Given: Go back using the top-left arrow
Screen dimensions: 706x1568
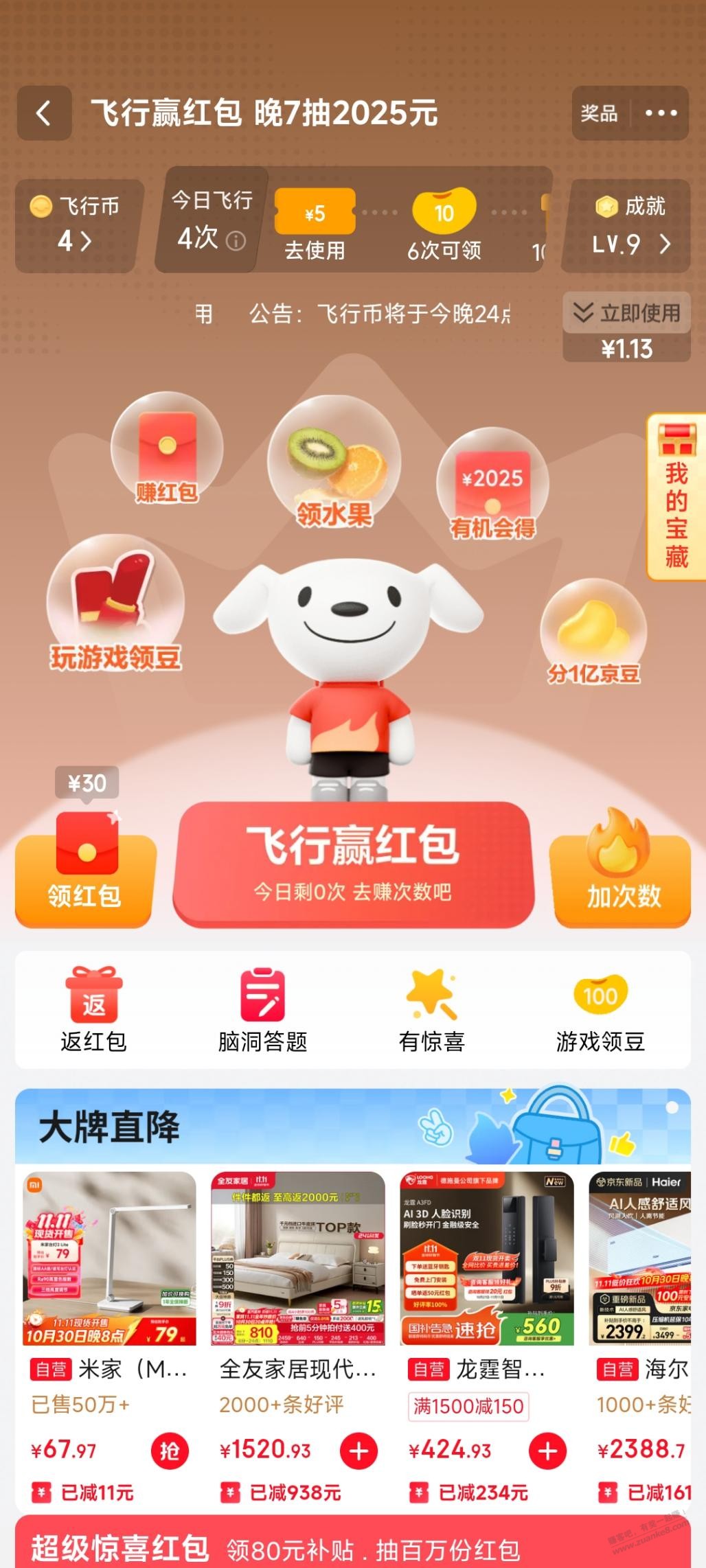Looking at the screenshot, I should (44, 113).
